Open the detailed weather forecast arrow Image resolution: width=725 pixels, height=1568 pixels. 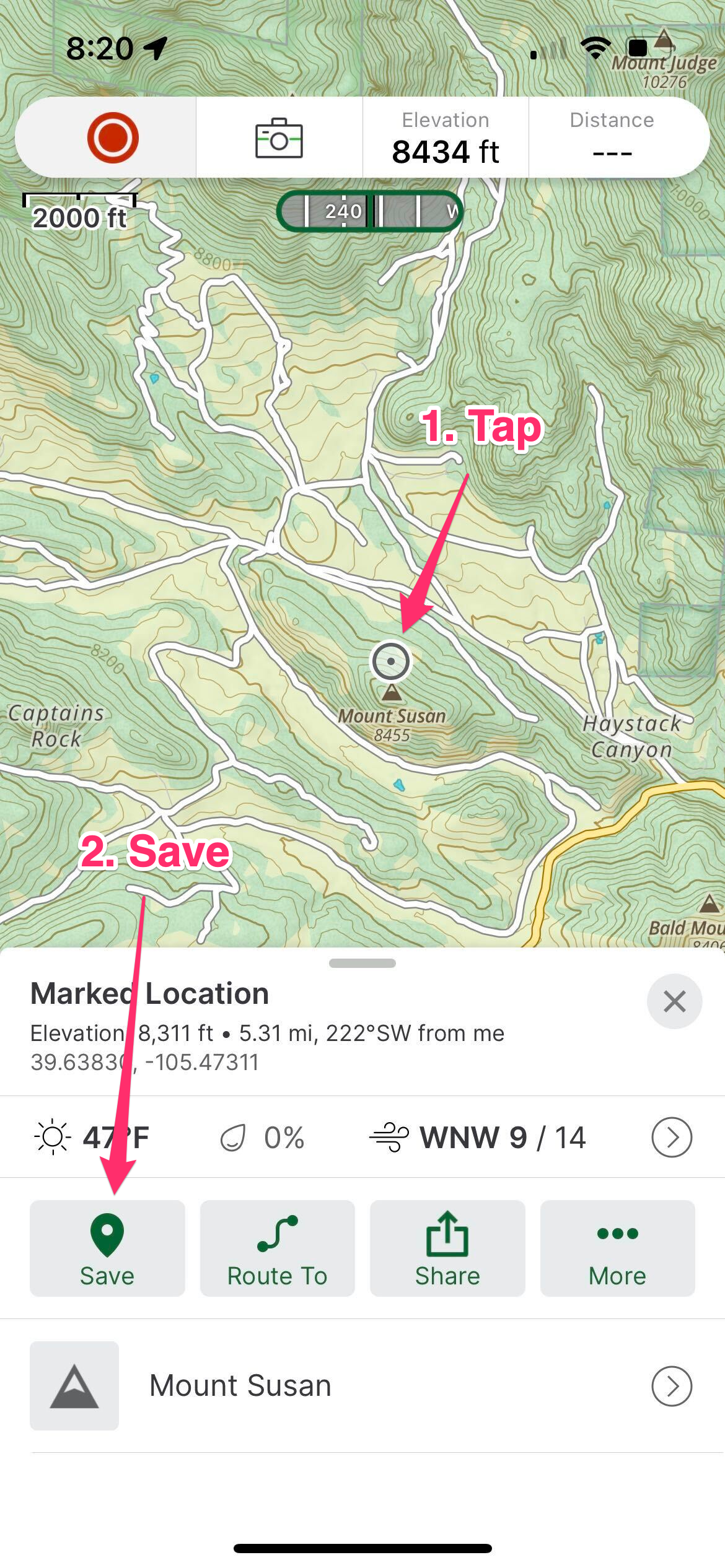pos(671,1137)
